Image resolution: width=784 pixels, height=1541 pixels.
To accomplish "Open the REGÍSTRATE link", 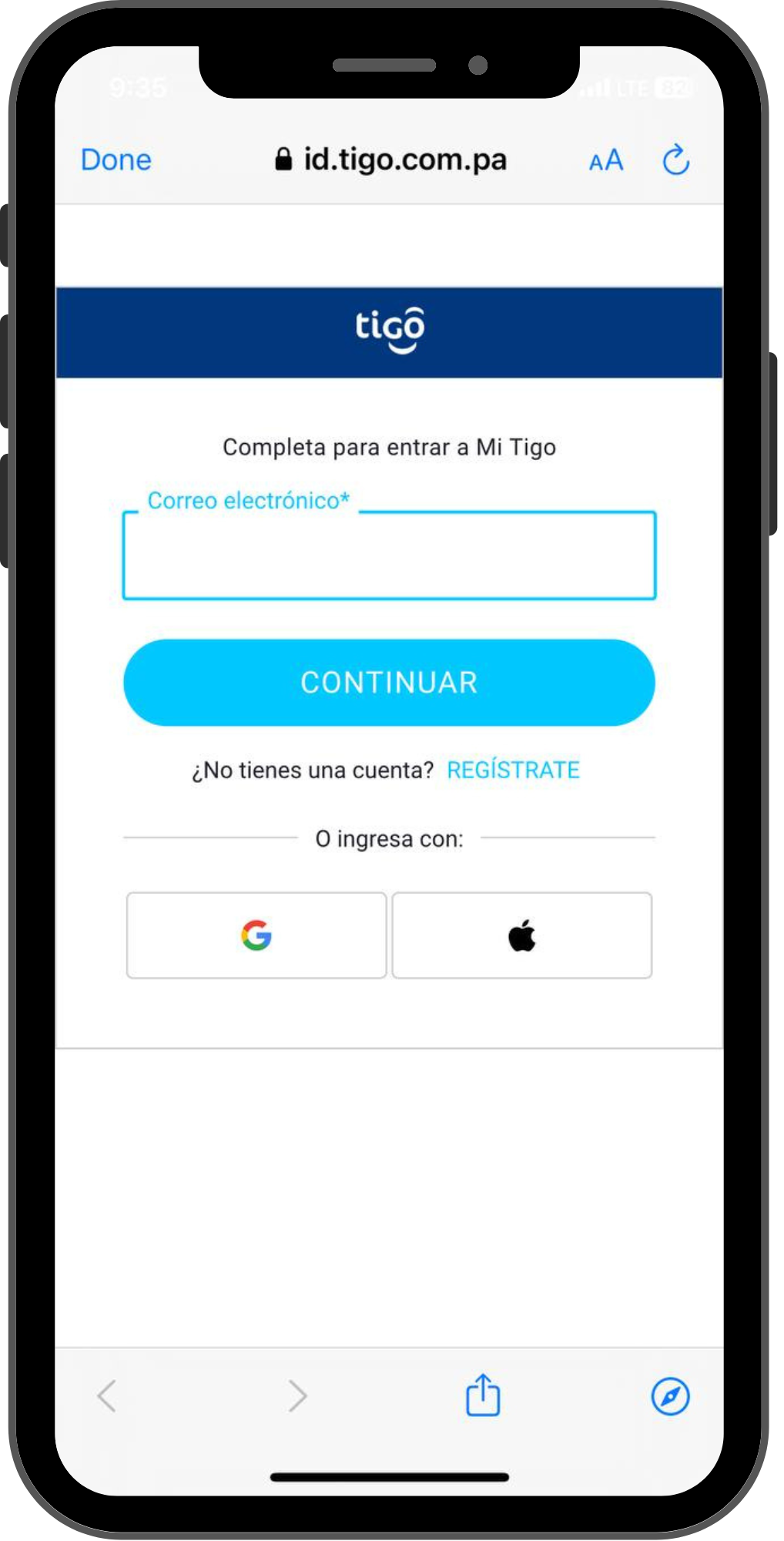I will 513,770.
